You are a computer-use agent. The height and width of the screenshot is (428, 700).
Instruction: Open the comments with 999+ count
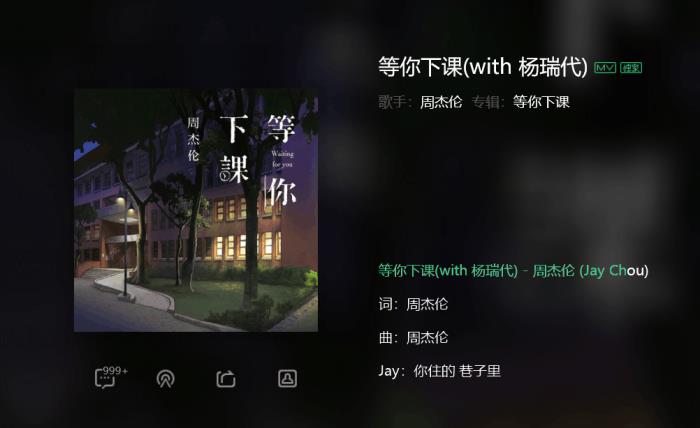coord(106,378)
